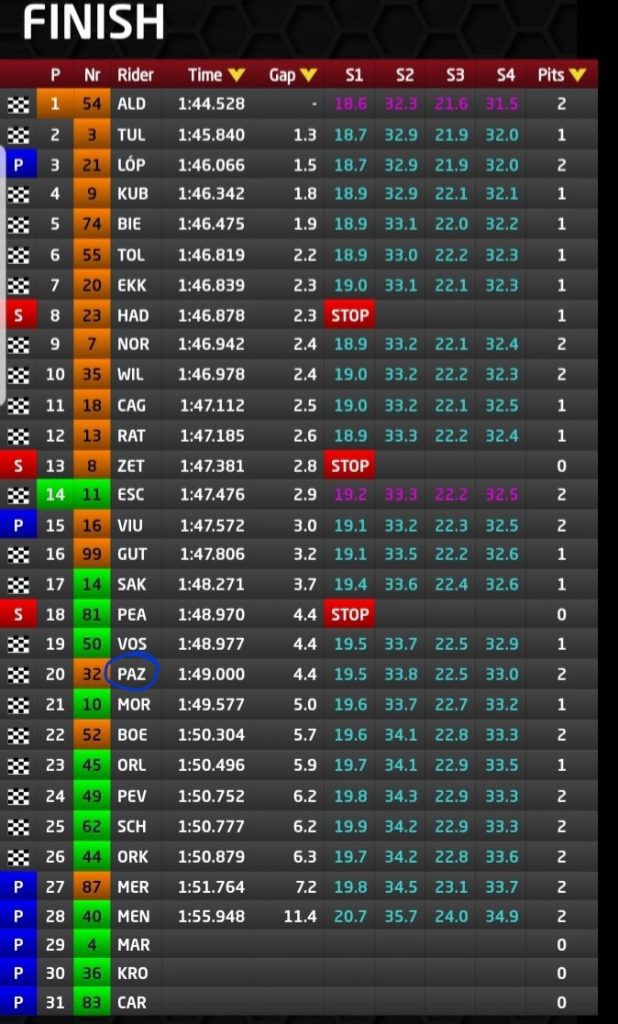Open the Time column dropdown
The height and width of the screenshot is (1024, 618).
pos(236,76)
